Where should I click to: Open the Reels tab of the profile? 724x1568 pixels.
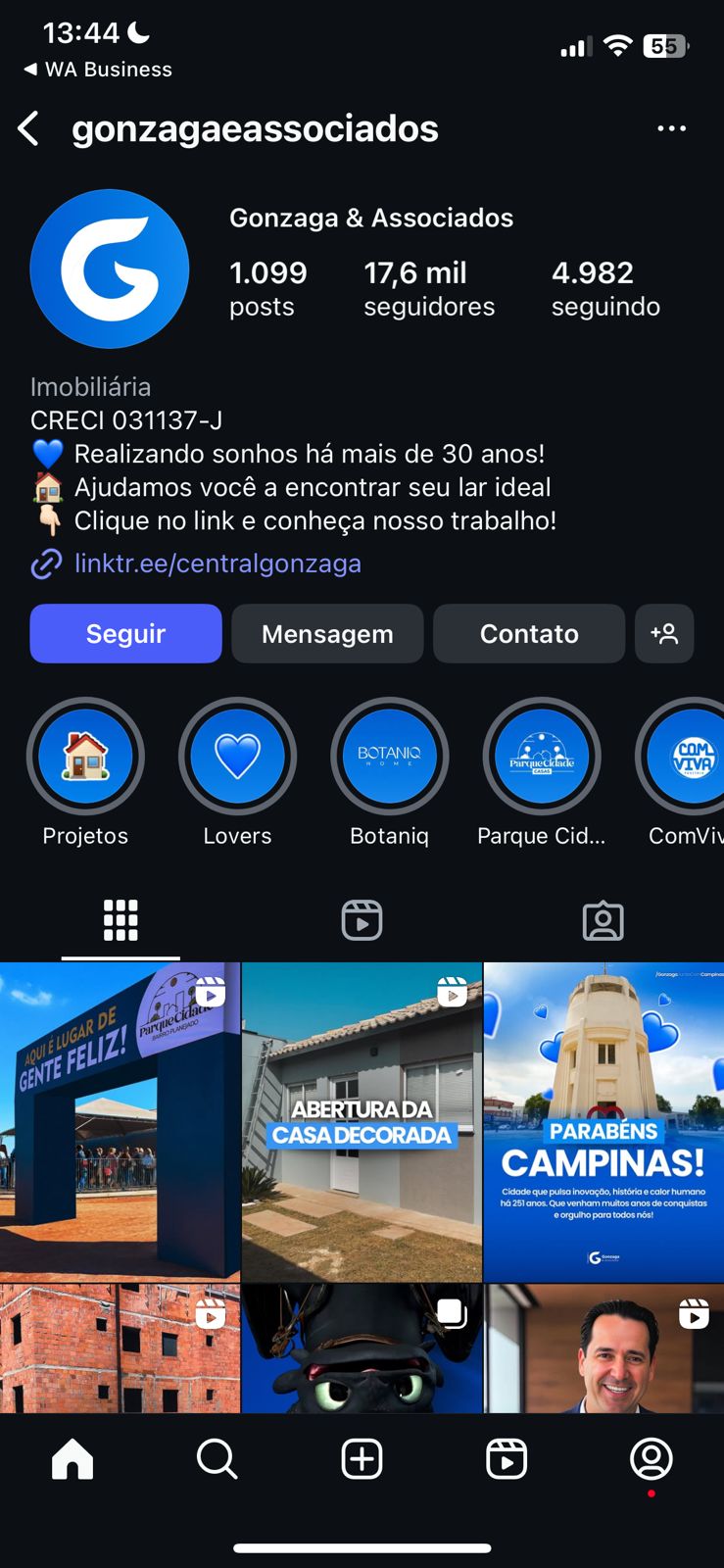pyautogui.click(x=362, y=919)
